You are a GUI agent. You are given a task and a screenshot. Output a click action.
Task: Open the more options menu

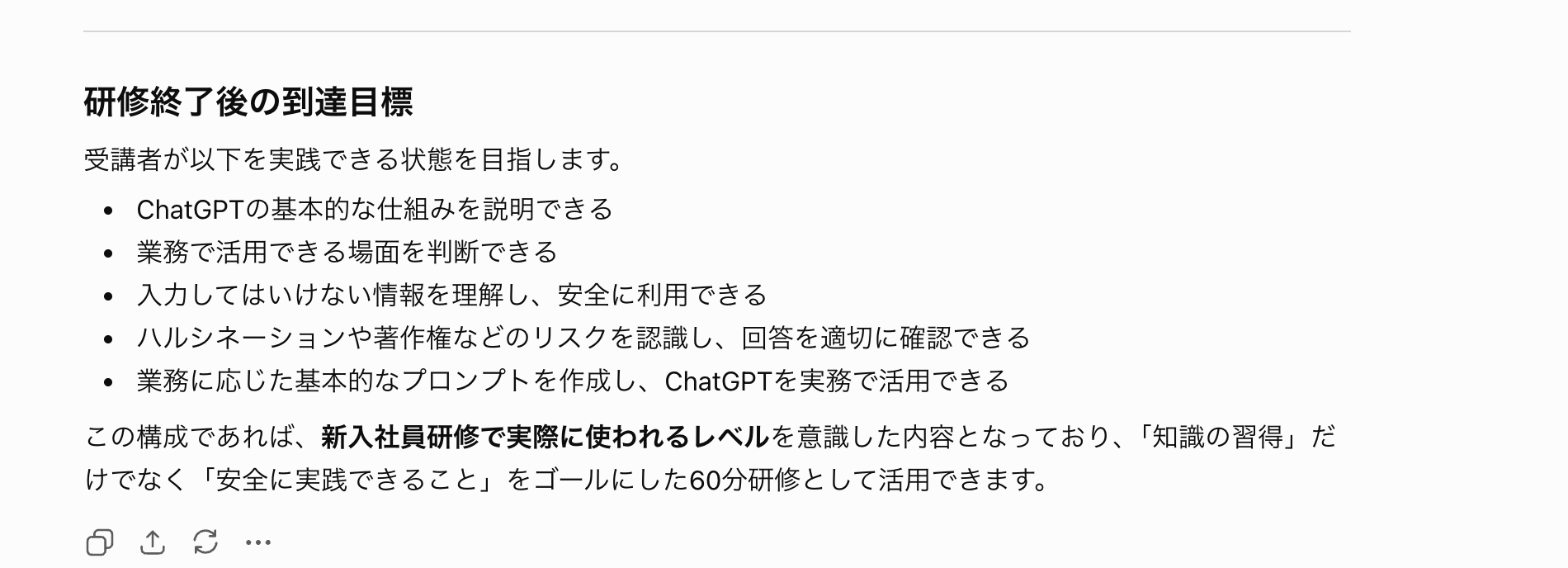tap(258, 542)
